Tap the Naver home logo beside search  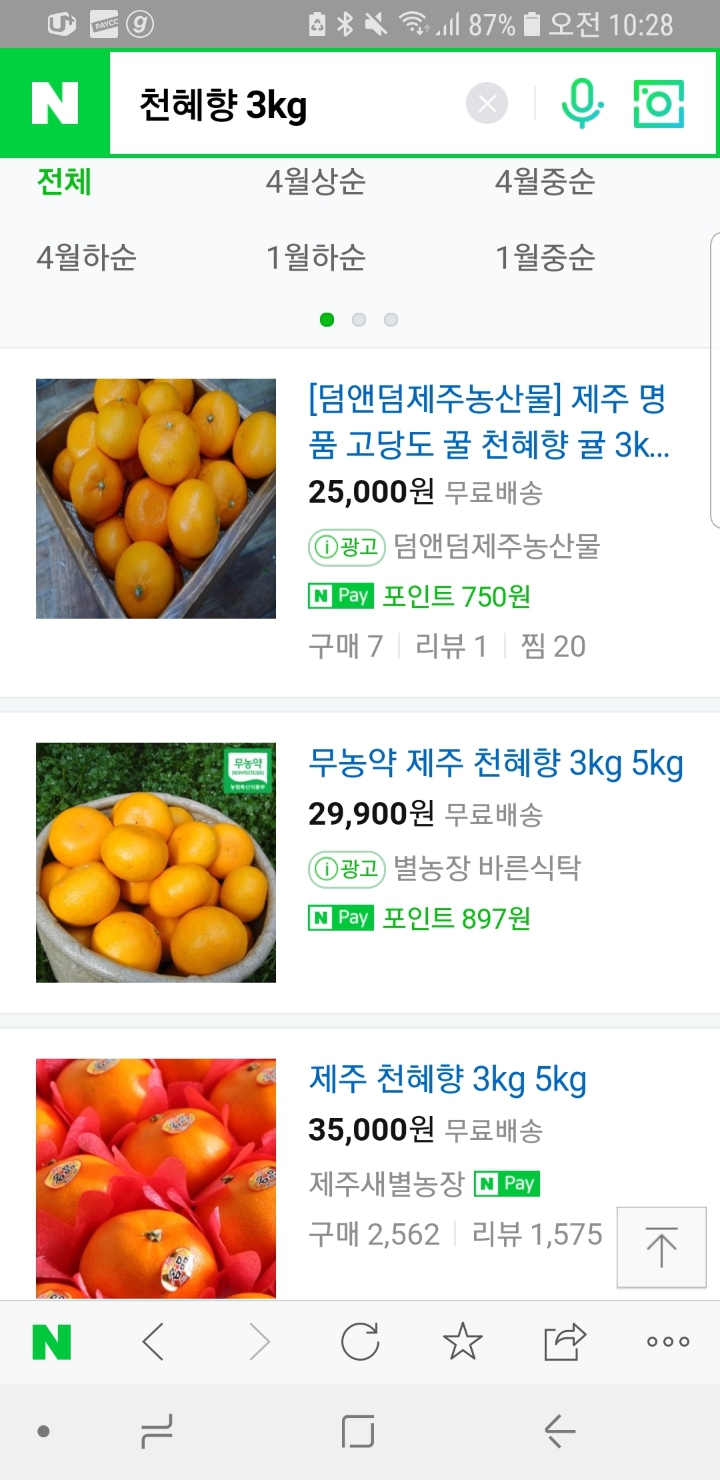pos(55,103)
